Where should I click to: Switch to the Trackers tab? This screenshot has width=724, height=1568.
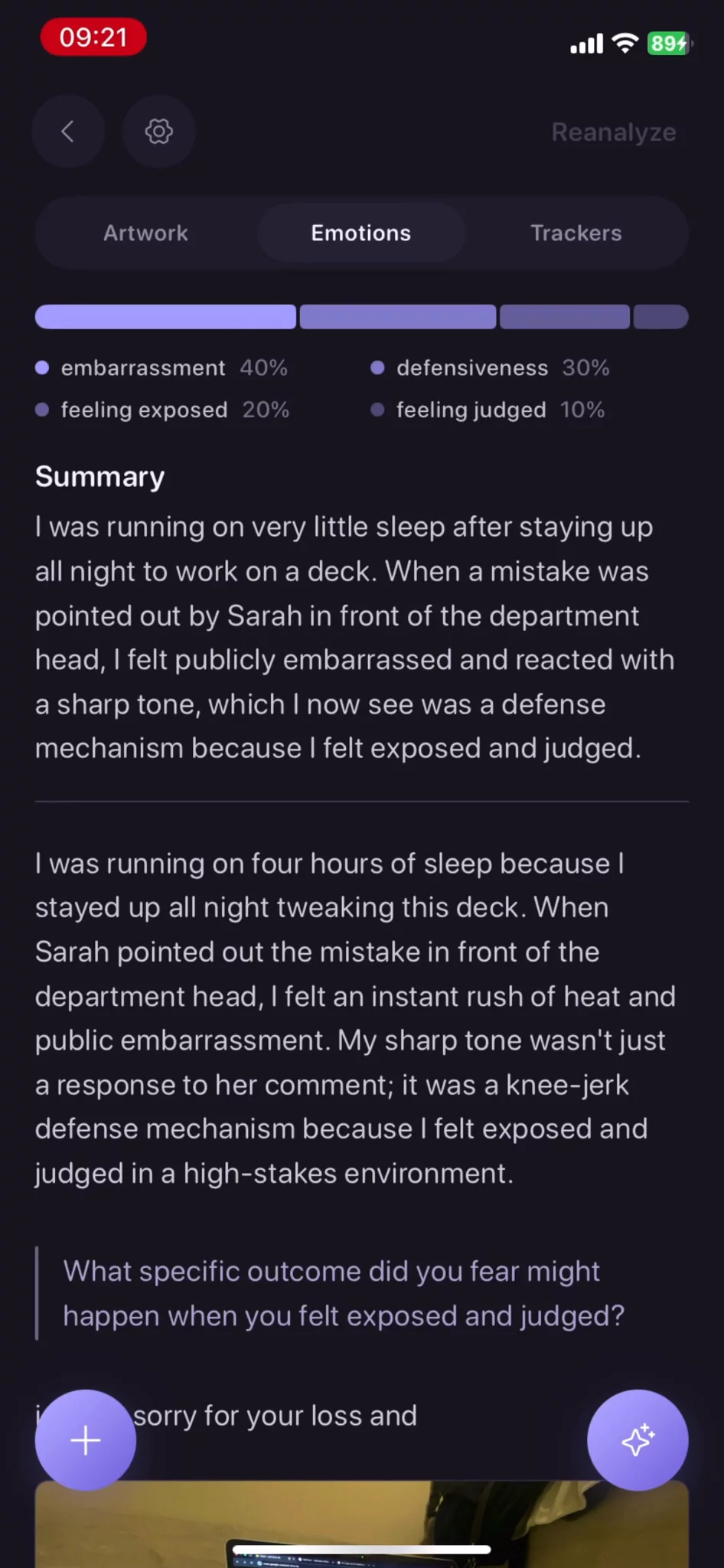pos(576,233)
